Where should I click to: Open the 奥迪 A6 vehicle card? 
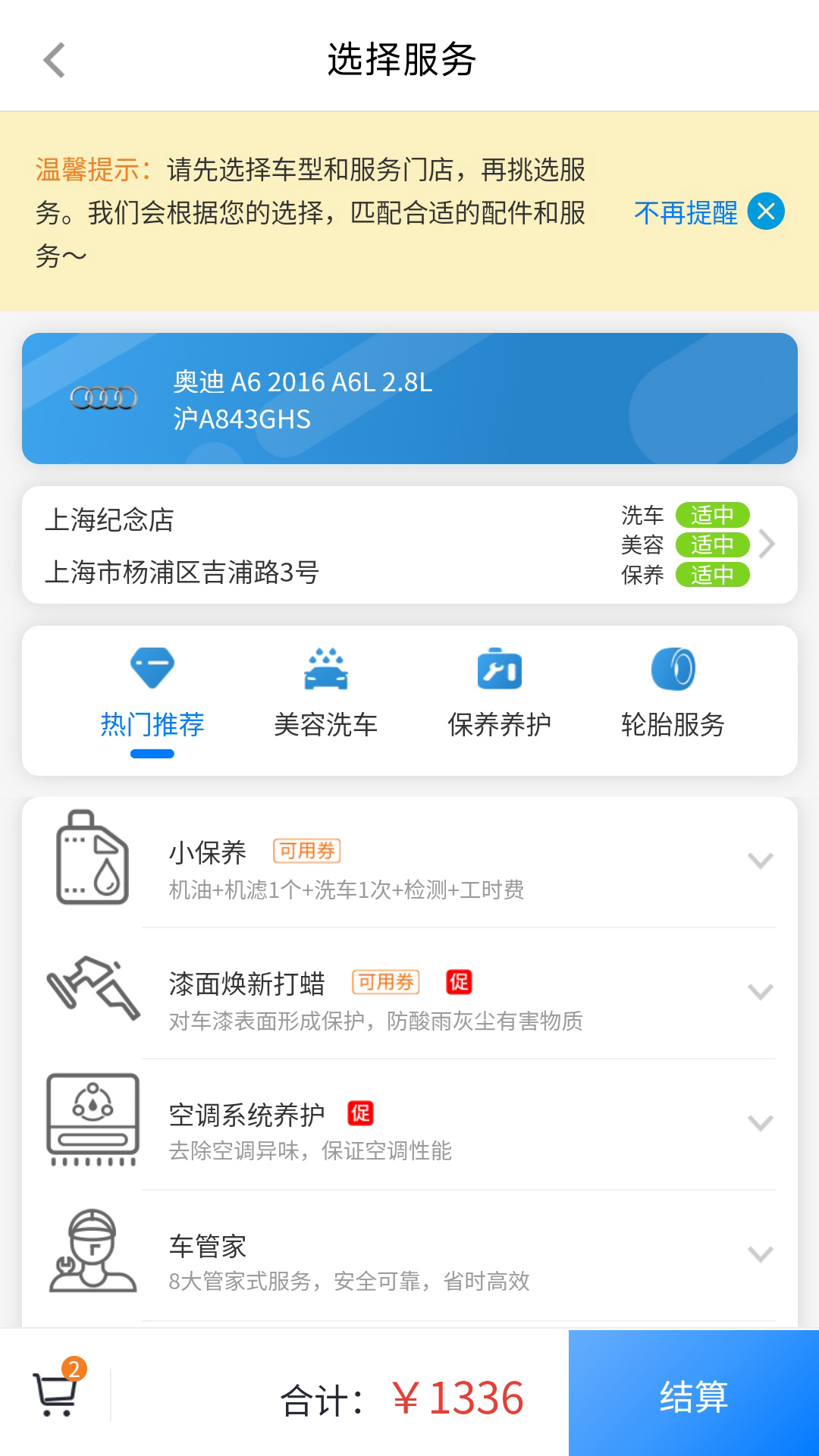coord(409,399)
